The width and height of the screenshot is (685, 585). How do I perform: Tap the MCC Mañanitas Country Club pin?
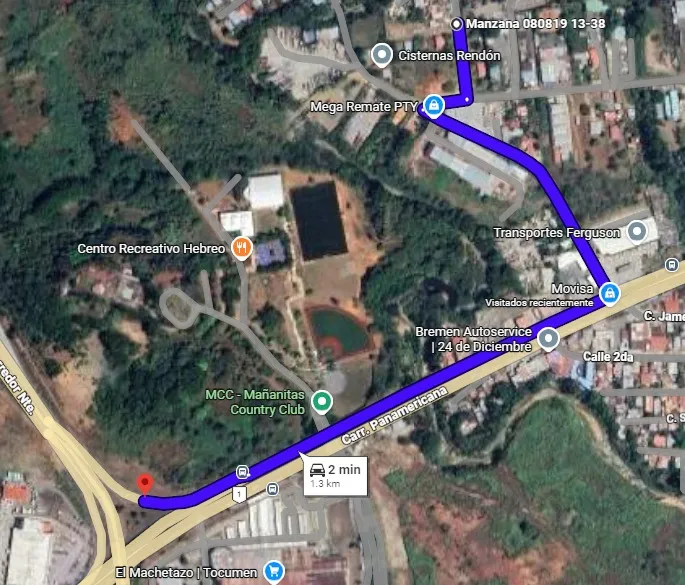[321, 402]
